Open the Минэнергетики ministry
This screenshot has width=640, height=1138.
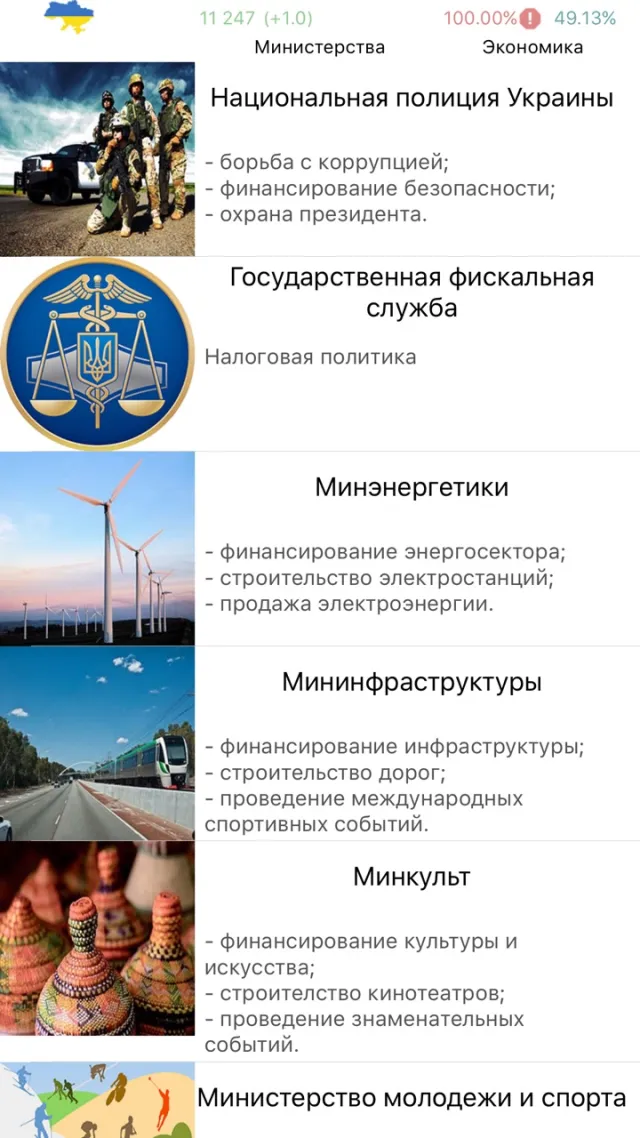[x=411, y=487]
